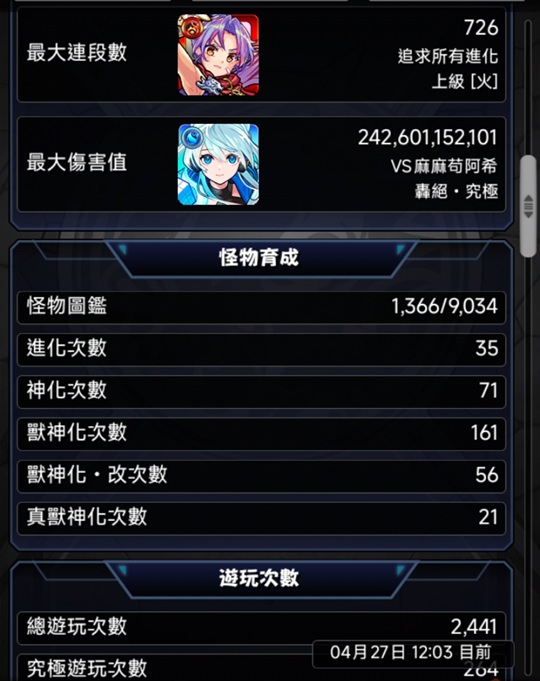Viewport: 540px width, 681px height.
Task: Open the blue-haired monster icon beside 最大傷害值
Action: 218,164
